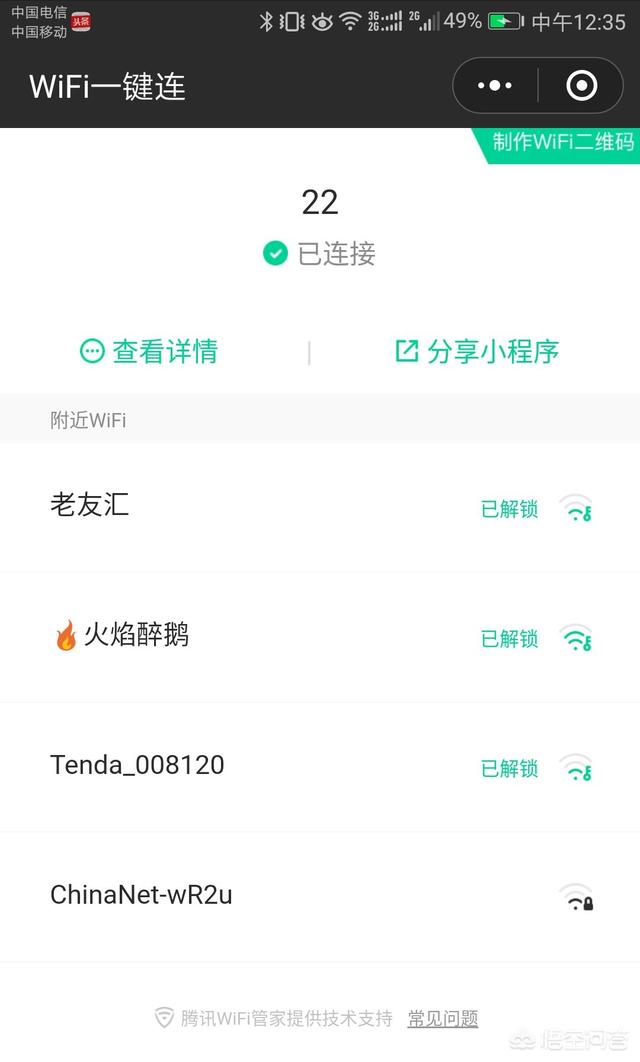Open the 常见问题 FAQ link
This screenshot has width=640, height=1062.
(443, 1018)
